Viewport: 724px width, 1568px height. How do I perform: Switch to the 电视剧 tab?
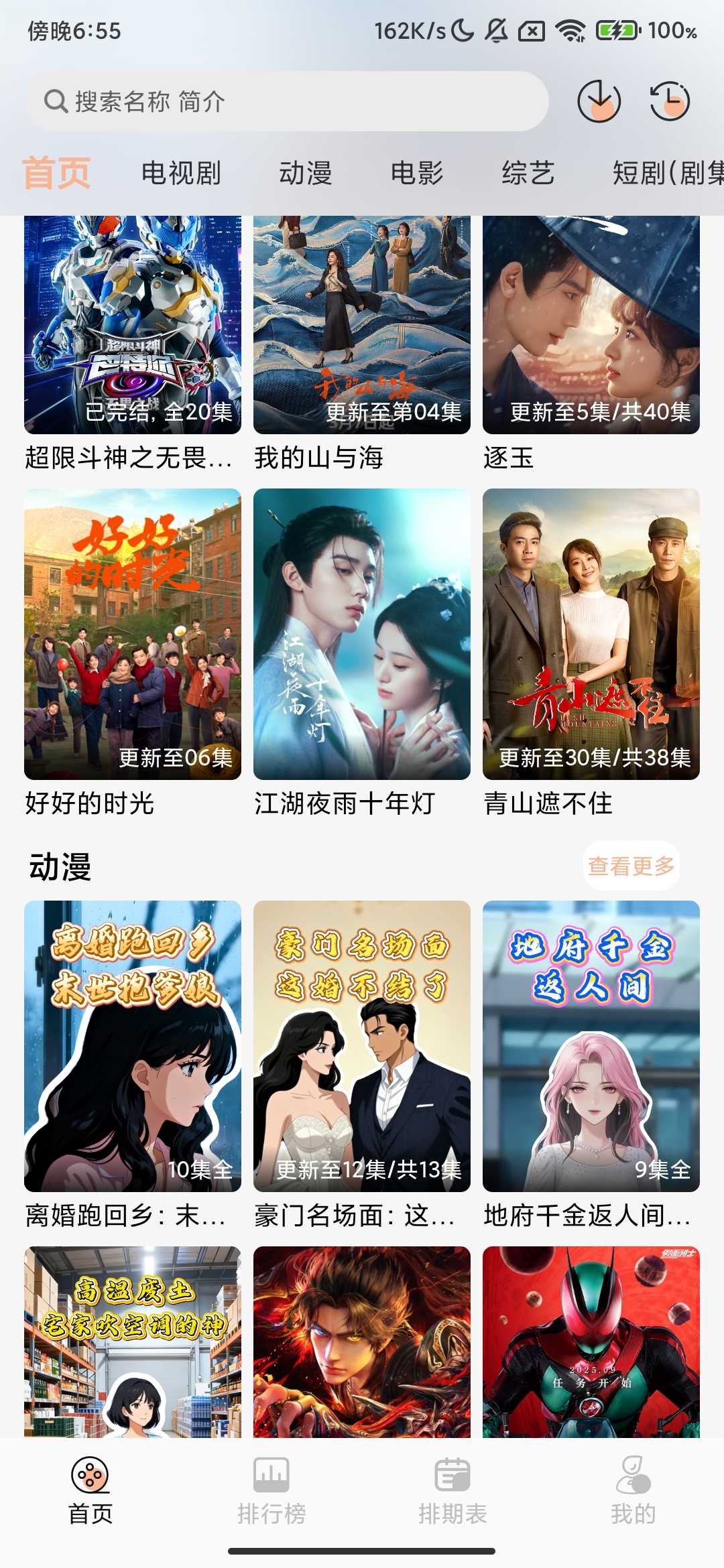tap(181, 173)
